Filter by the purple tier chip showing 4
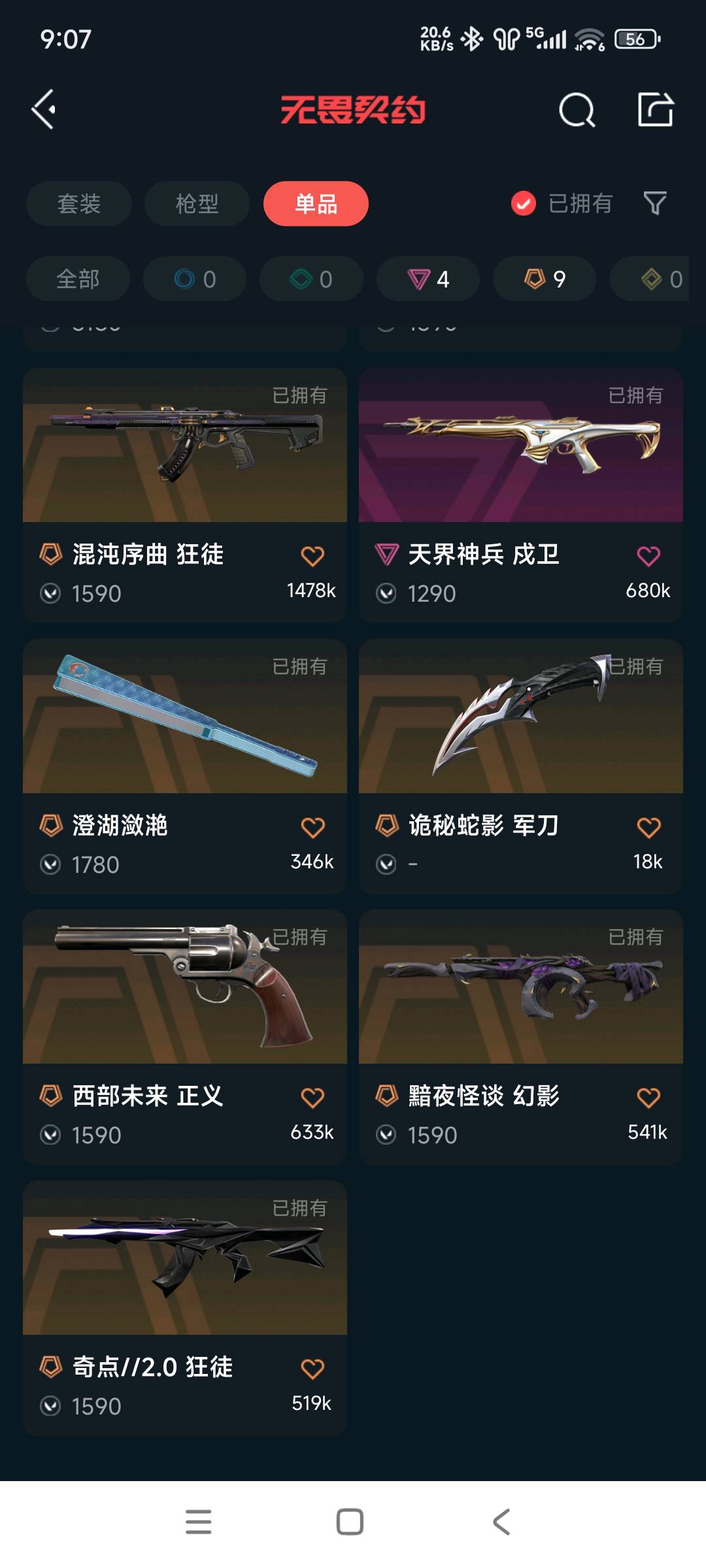 point(428,279)
